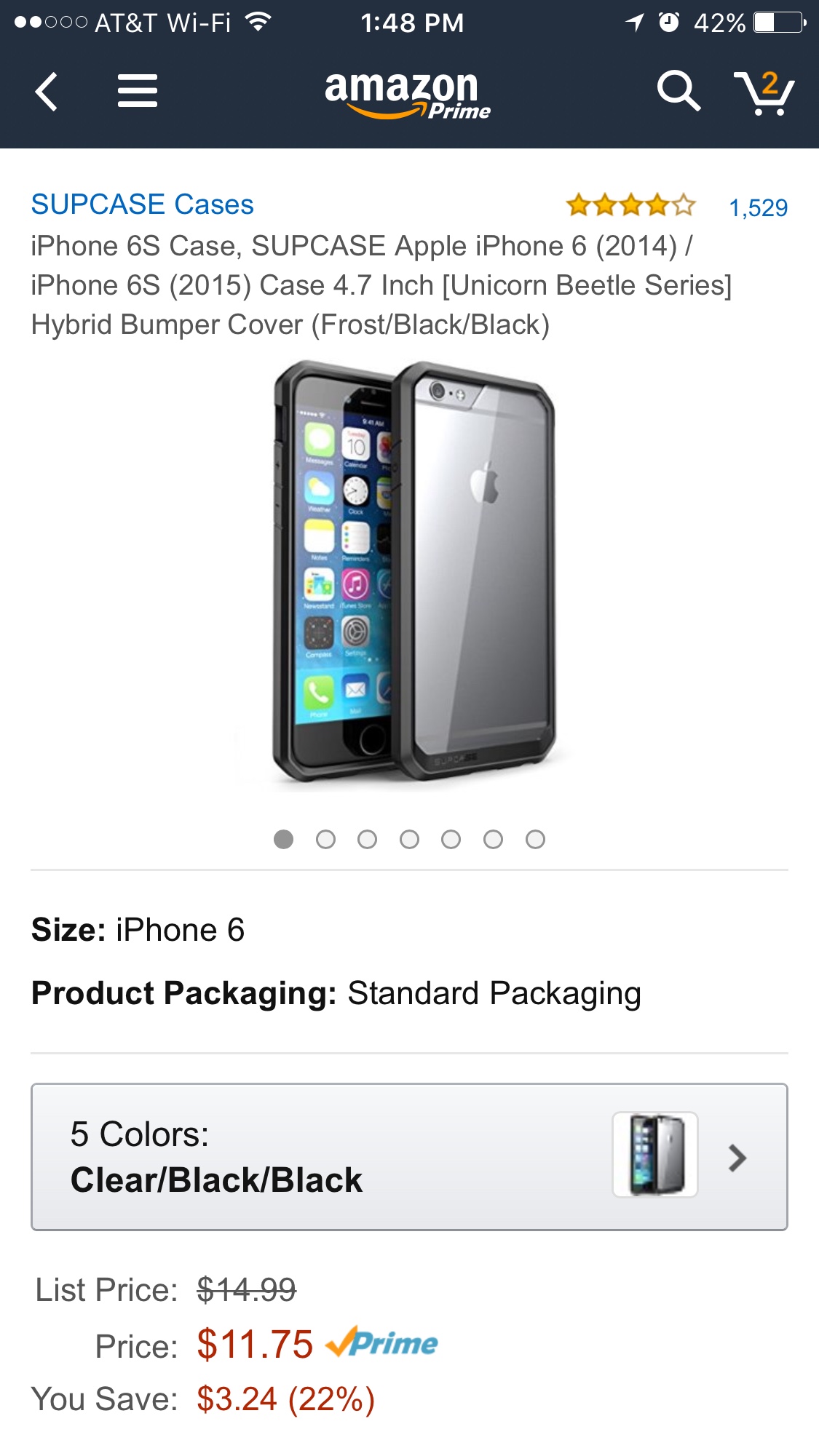
Task: Open the search magnifier
Action: click(678, 92)
